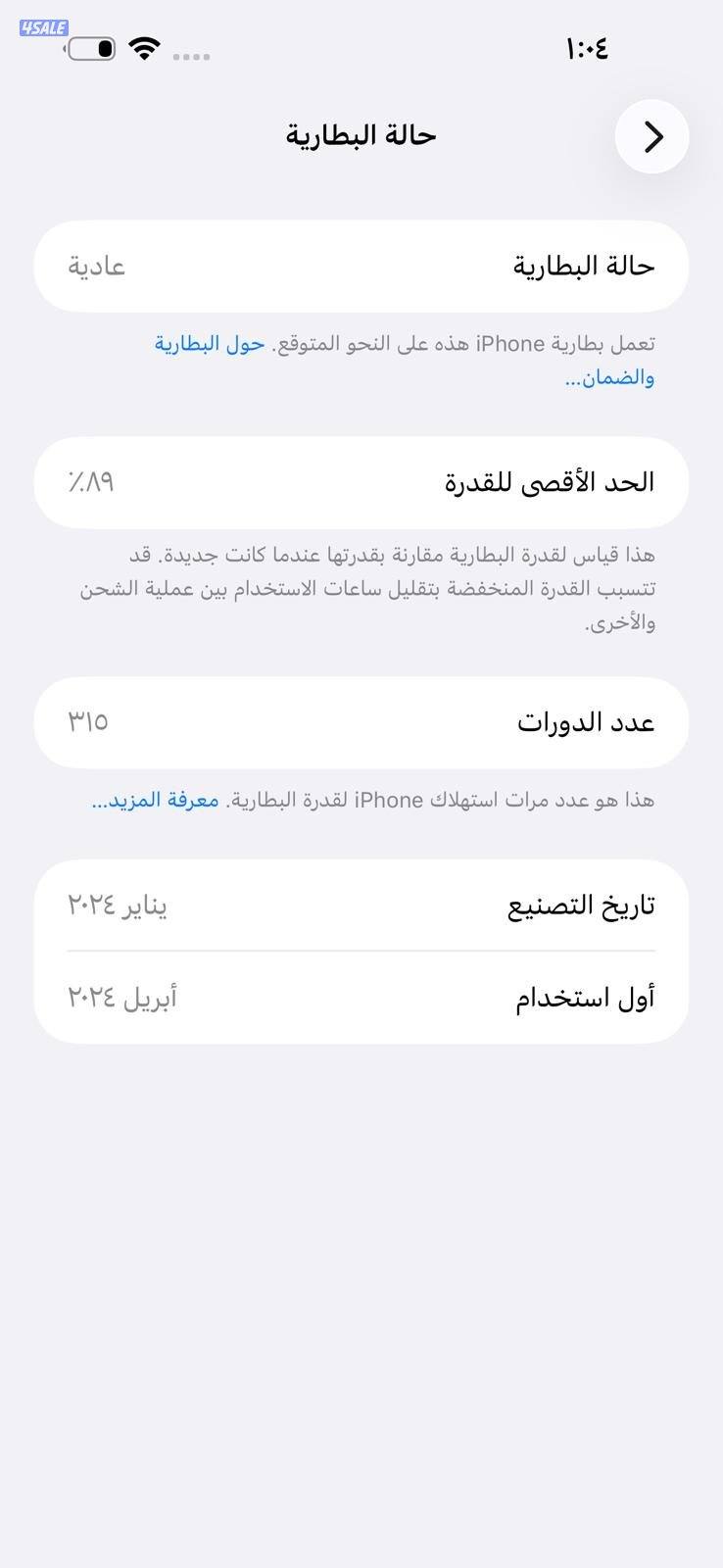Tap the حالة البطارية page title

coord(361,135)
